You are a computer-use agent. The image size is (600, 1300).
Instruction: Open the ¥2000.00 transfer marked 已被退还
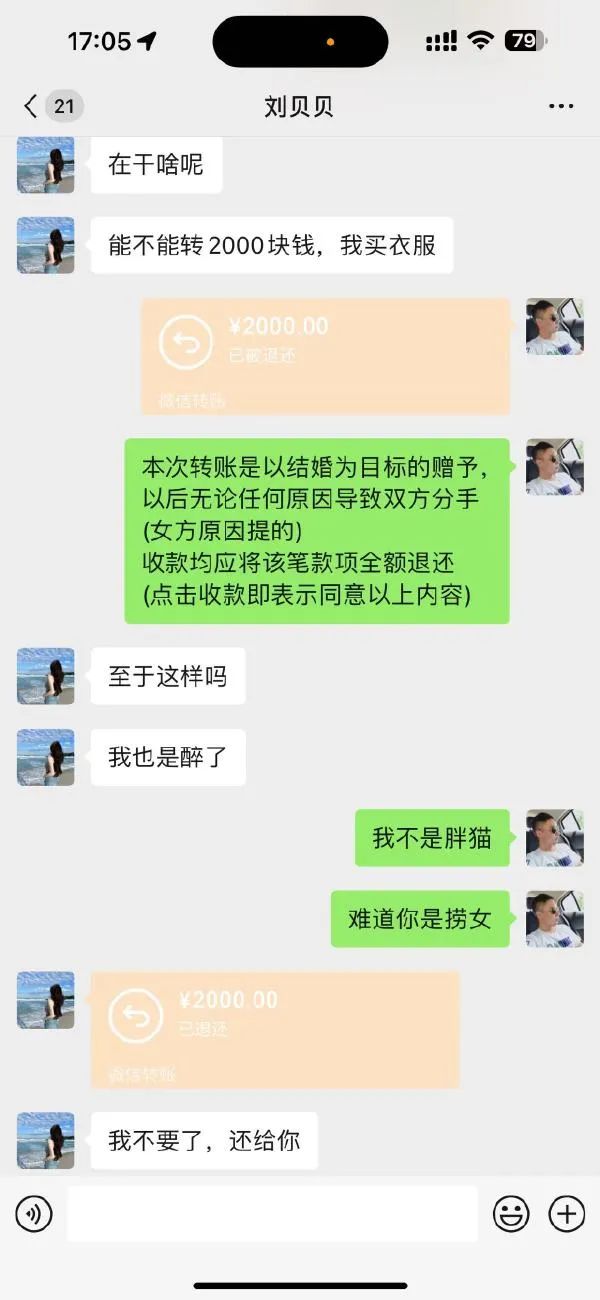[325, 356]
